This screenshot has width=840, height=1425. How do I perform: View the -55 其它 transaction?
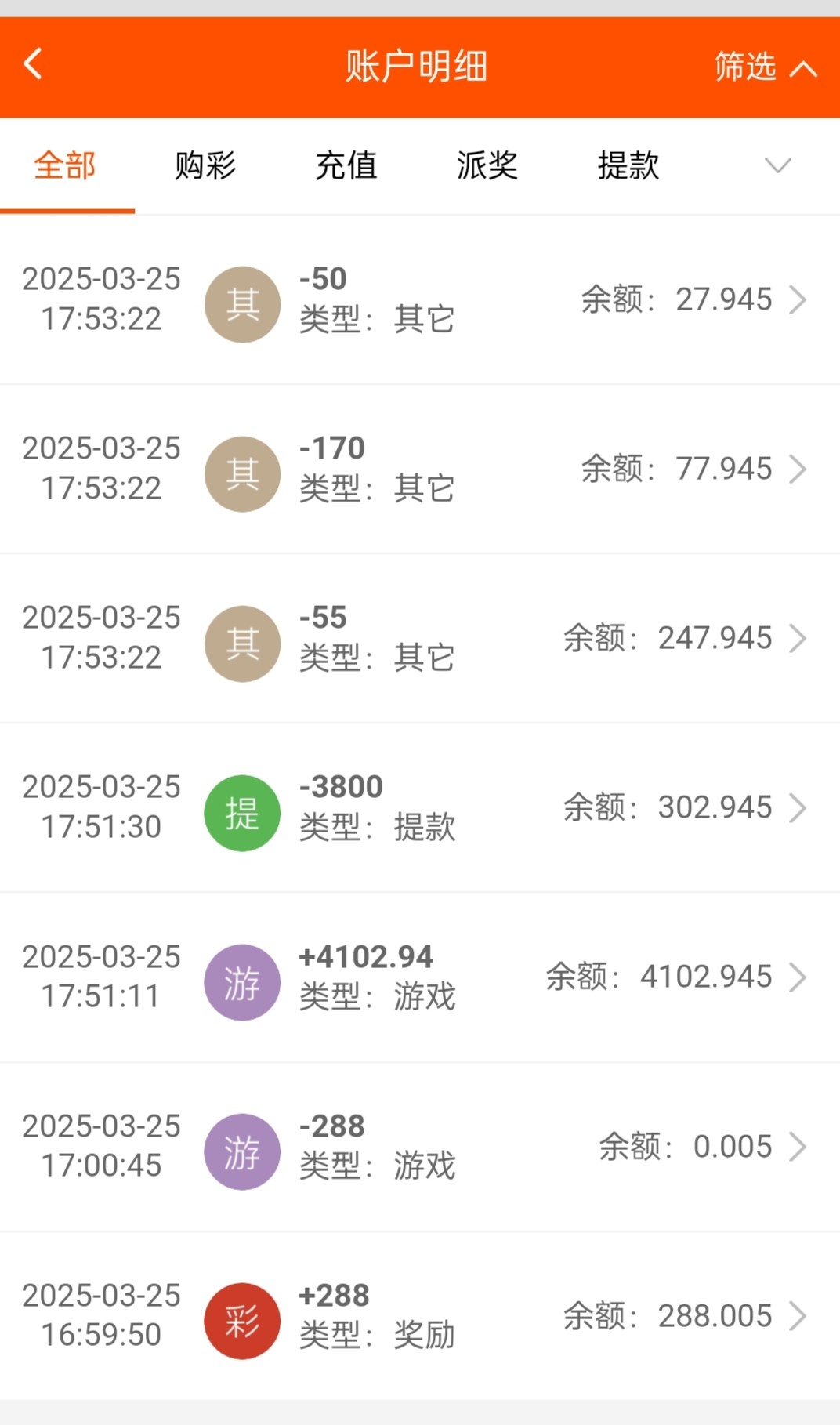click(x=420, y=638)
